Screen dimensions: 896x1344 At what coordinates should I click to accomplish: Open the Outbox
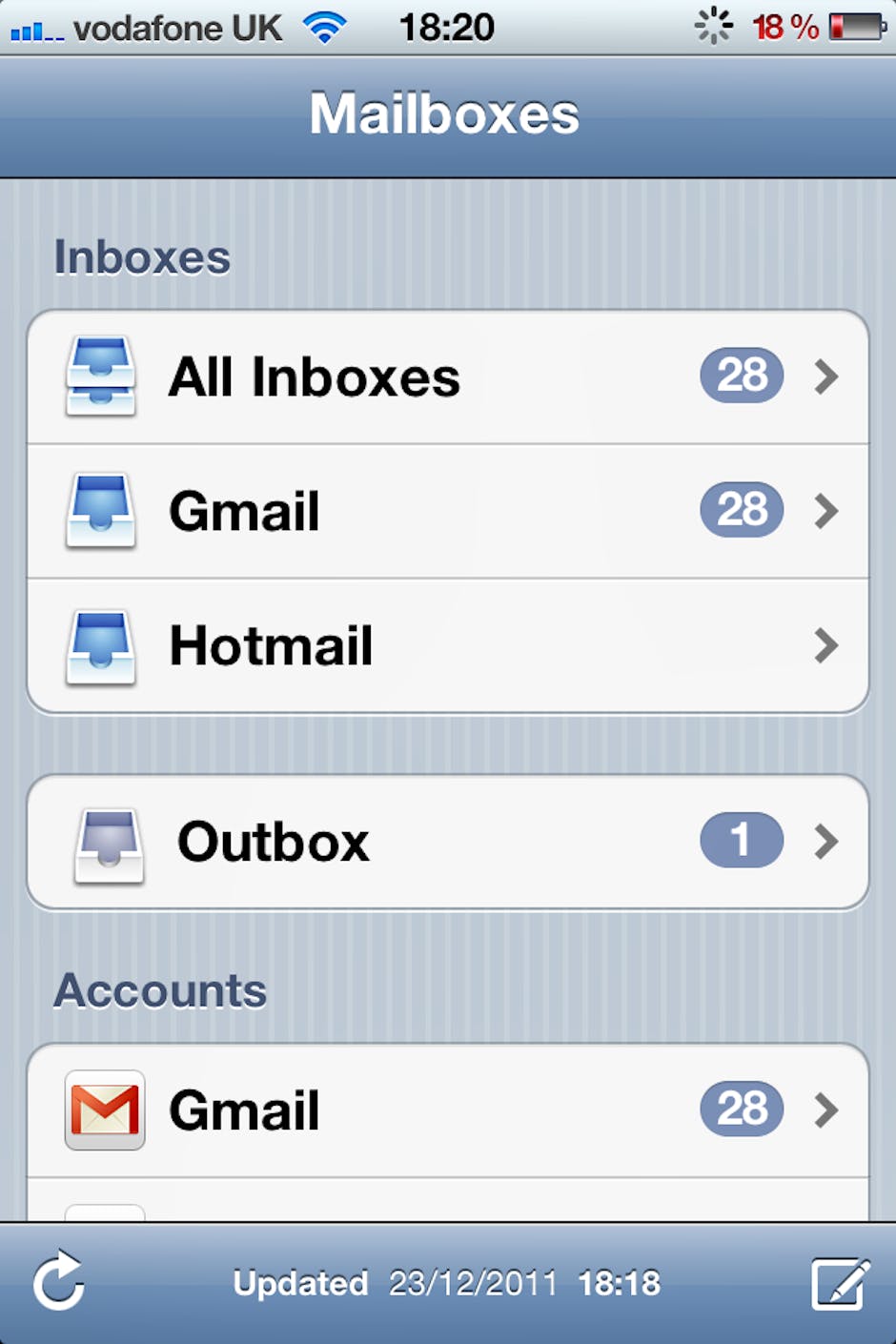447,842
